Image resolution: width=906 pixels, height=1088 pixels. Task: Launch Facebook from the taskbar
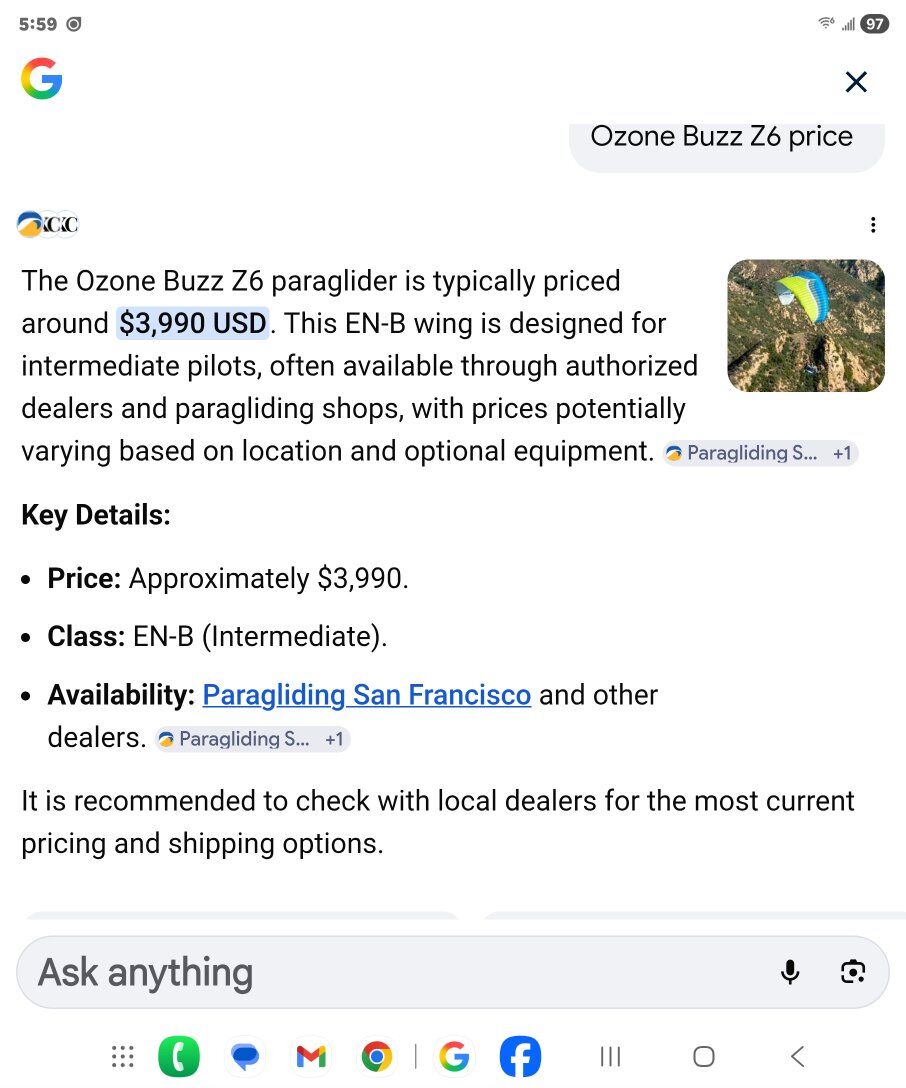click(x=520, y=1056)
